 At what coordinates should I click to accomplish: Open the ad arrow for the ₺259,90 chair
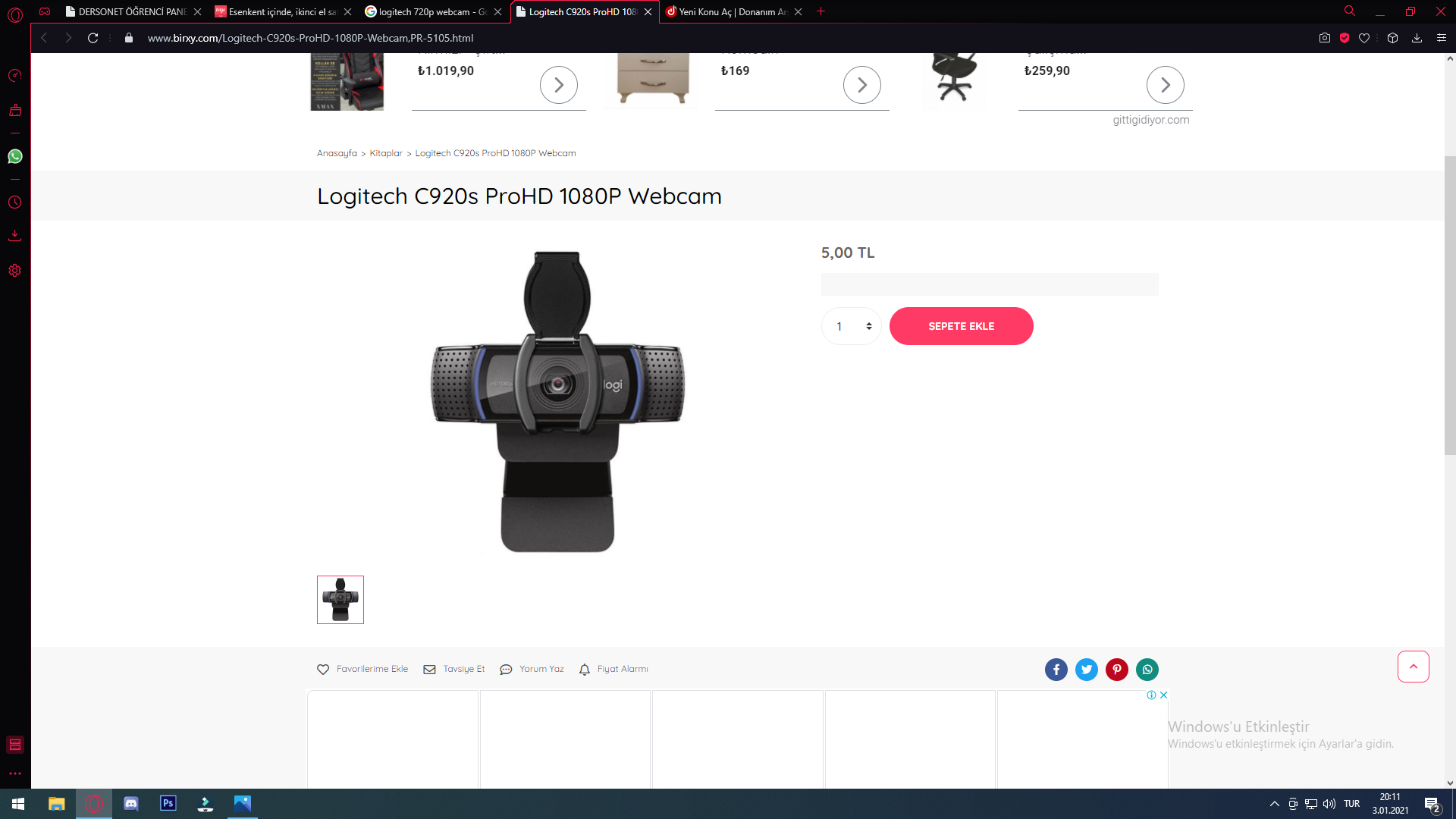(x=1165, y=85)
